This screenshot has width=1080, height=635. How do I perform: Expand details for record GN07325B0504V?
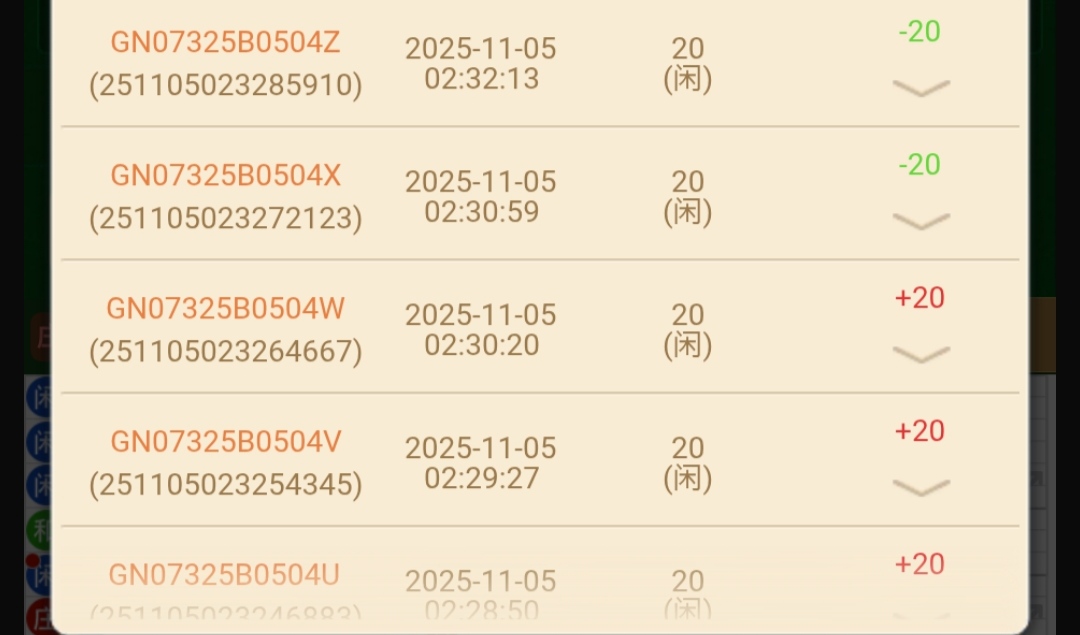click(x=920, y=487)
